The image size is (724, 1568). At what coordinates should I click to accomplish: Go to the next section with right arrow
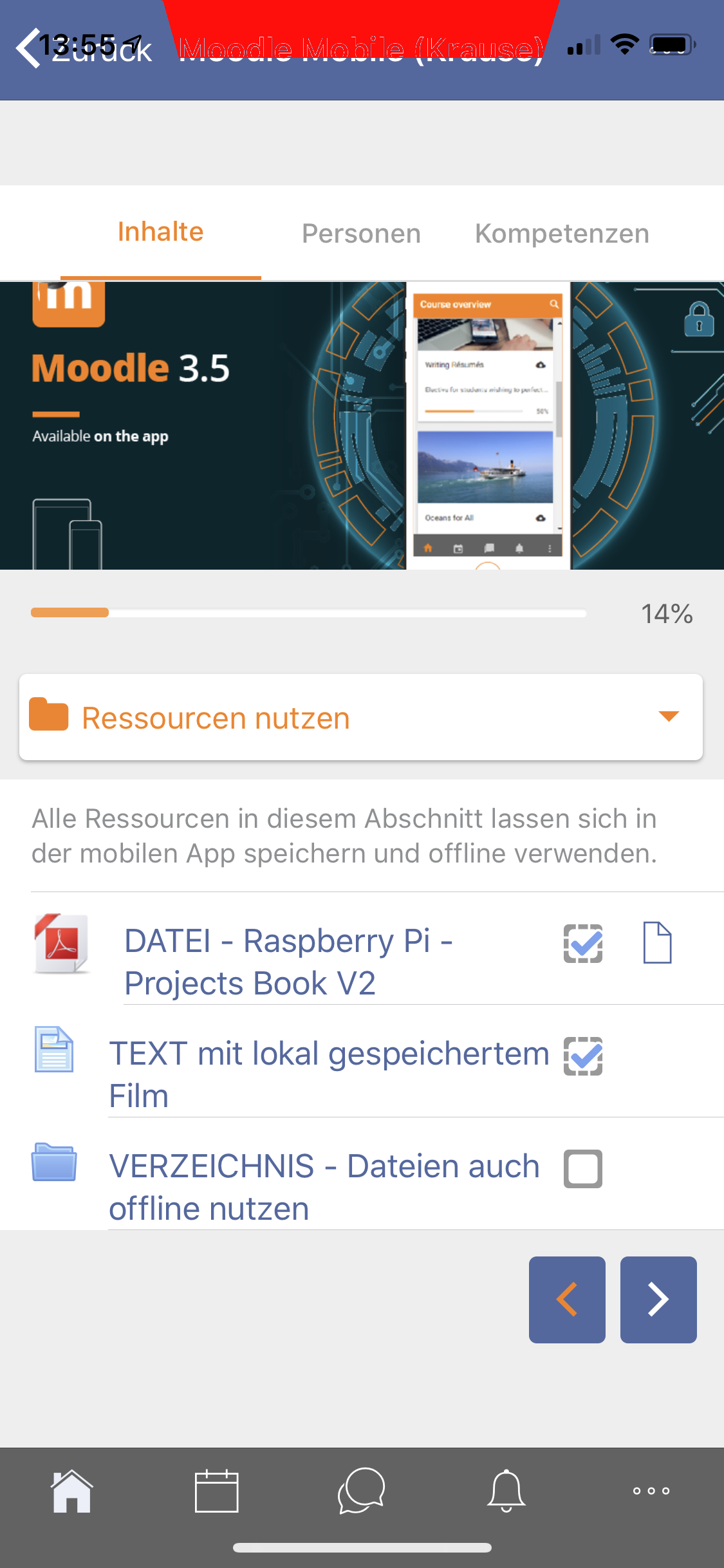click(658, 1300)
